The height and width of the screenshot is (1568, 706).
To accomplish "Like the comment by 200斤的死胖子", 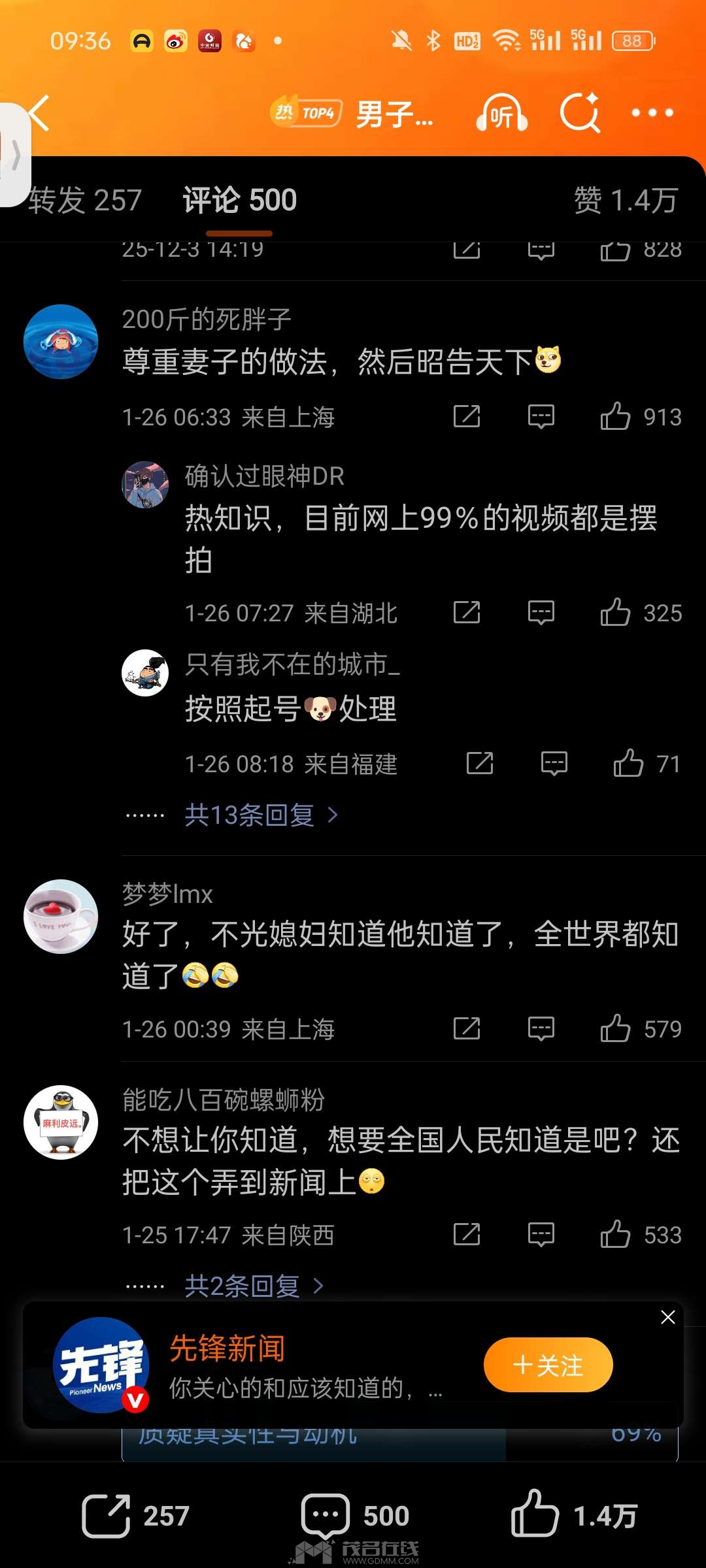I will click(x=616, y=416).
